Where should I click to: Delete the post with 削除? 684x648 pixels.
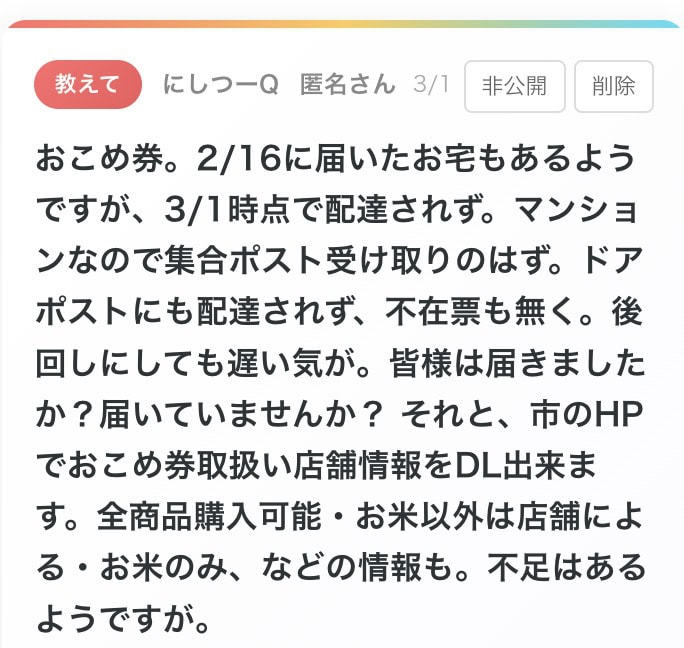coord(613,86)
